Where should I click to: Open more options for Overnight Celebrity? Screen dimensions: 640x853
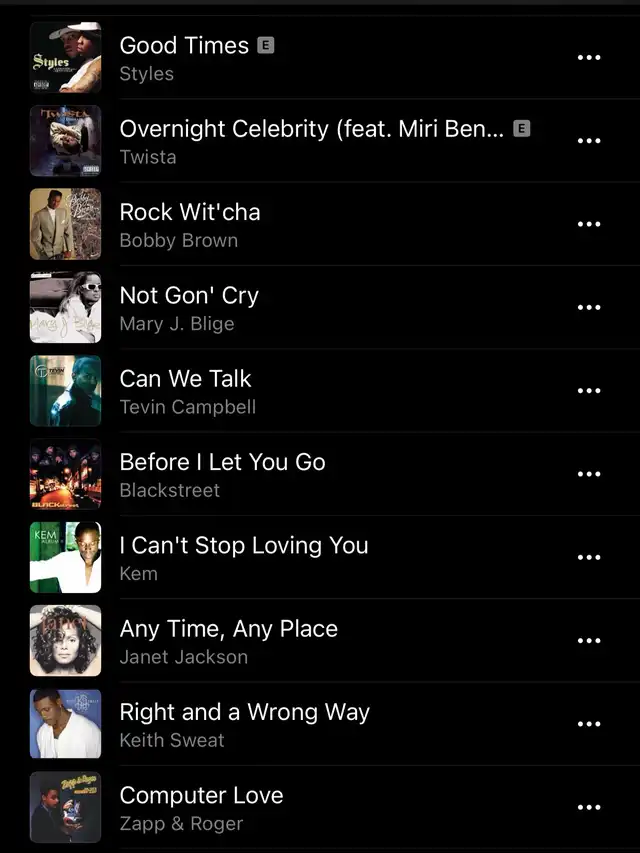[x=589, y=141]
